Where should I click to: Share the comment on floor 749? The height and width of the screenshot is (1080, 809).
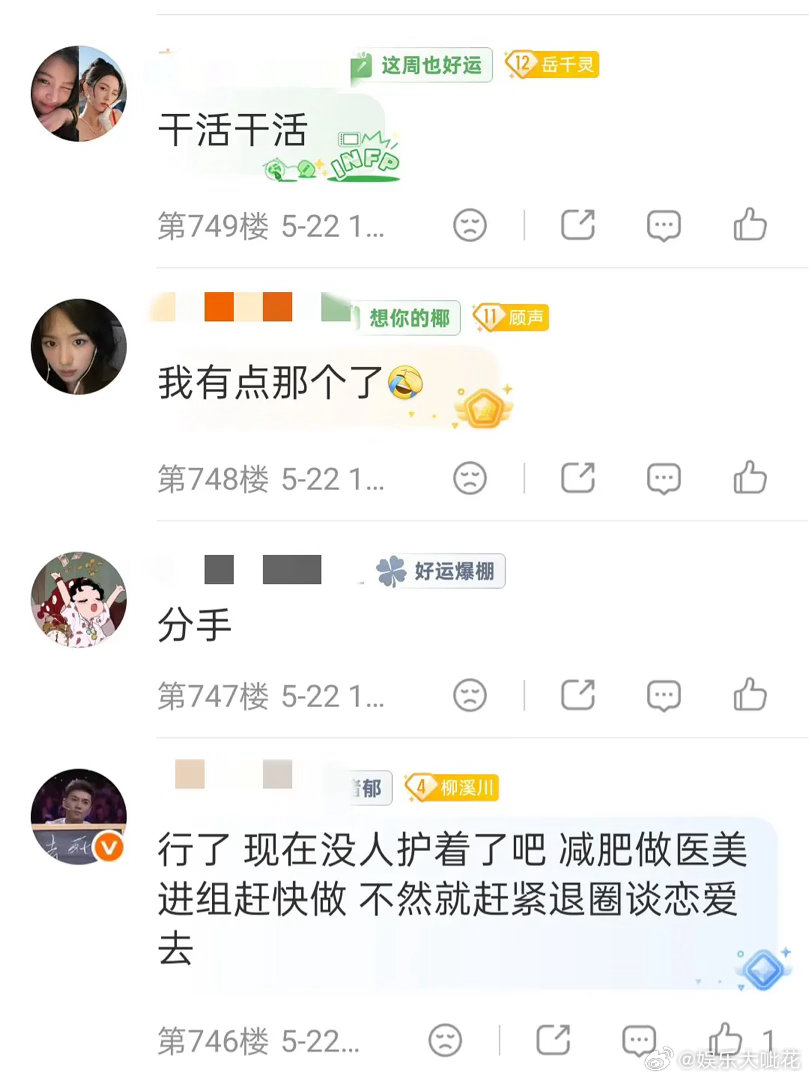(x=578, y=225)
